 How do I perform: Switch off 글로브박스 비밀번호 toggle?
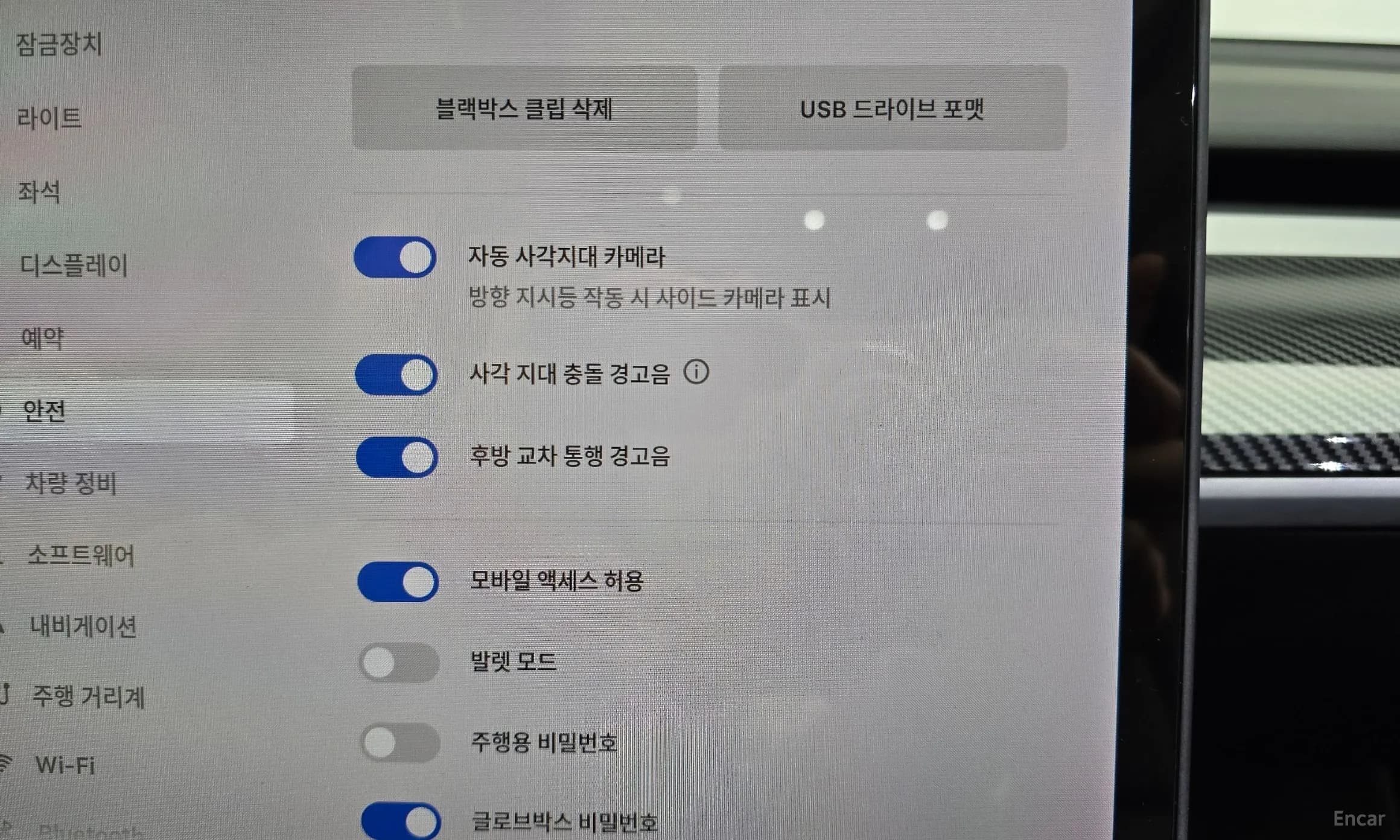[x=401, y=821]
